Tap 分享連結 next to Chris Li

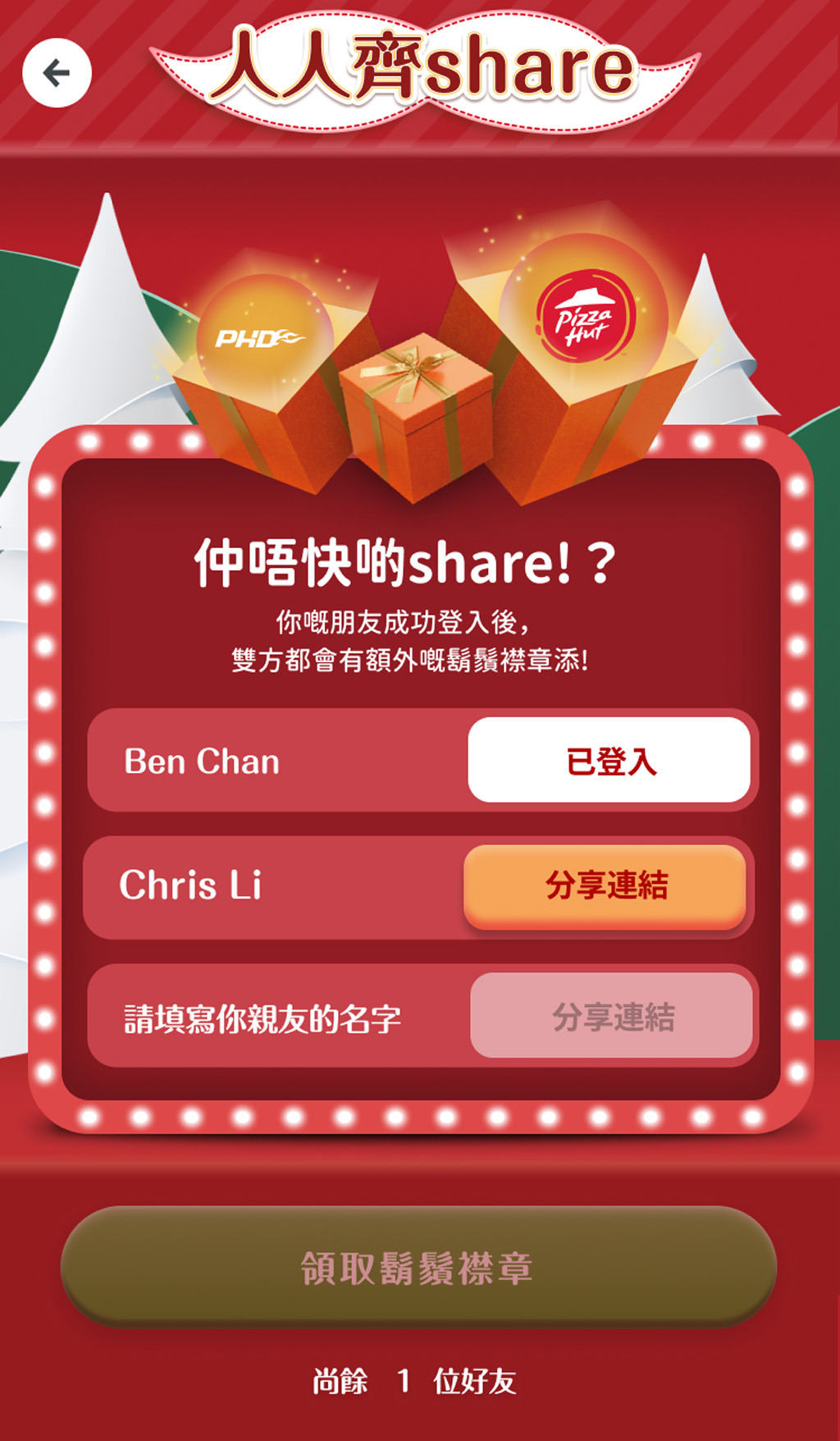(x=605, y=886)
